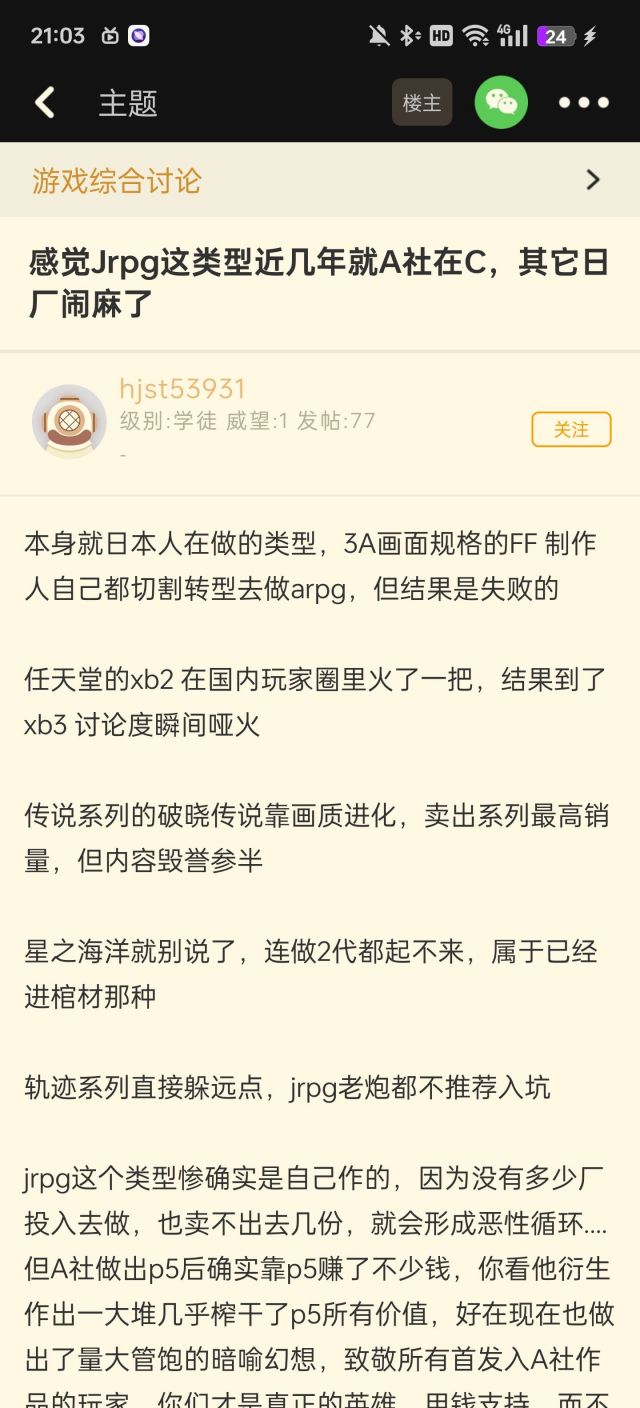View hjst53931's profile avatar

tap(69, 421)
